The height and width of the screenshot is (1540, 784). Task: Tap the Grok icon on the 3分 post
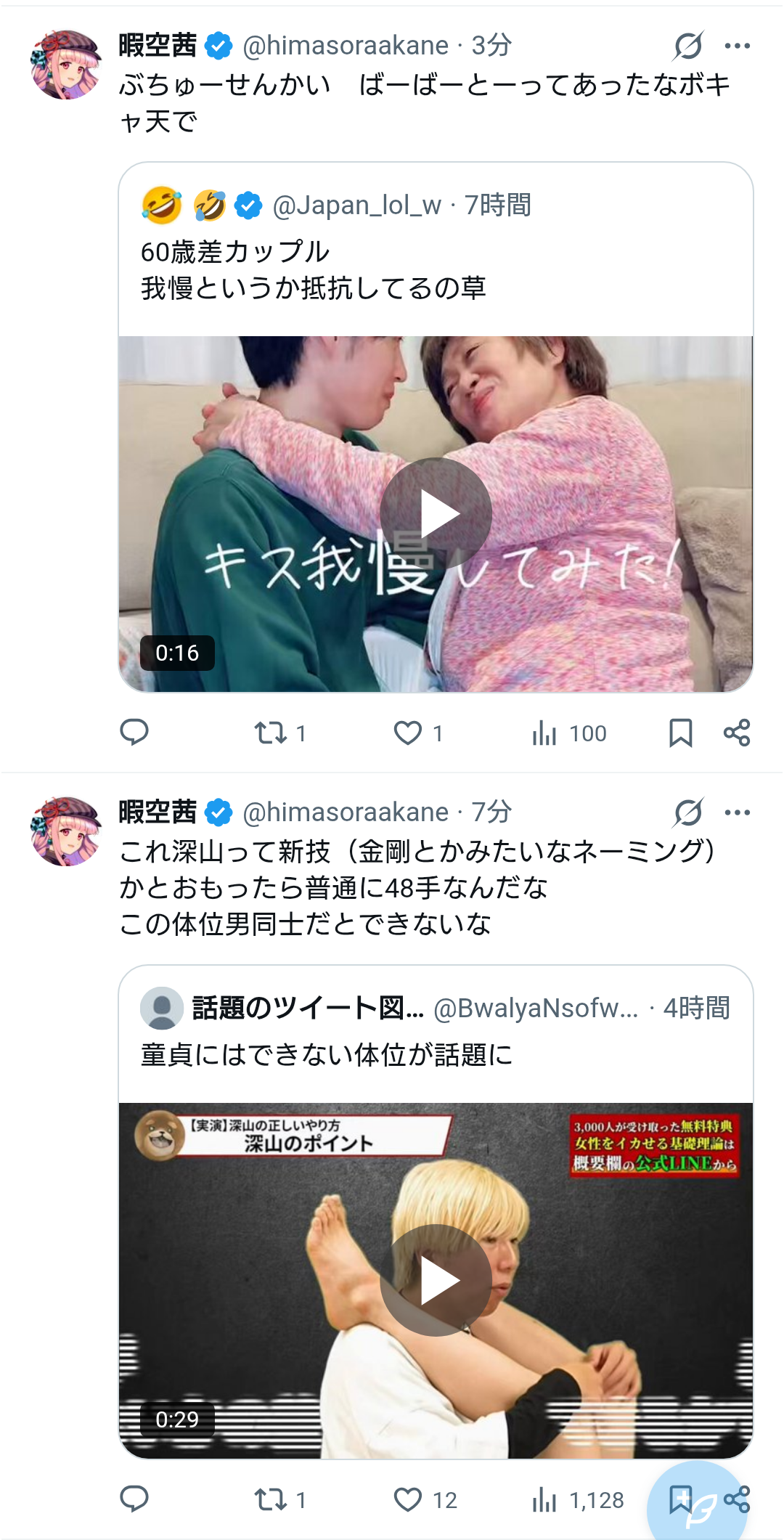point(687,46)
